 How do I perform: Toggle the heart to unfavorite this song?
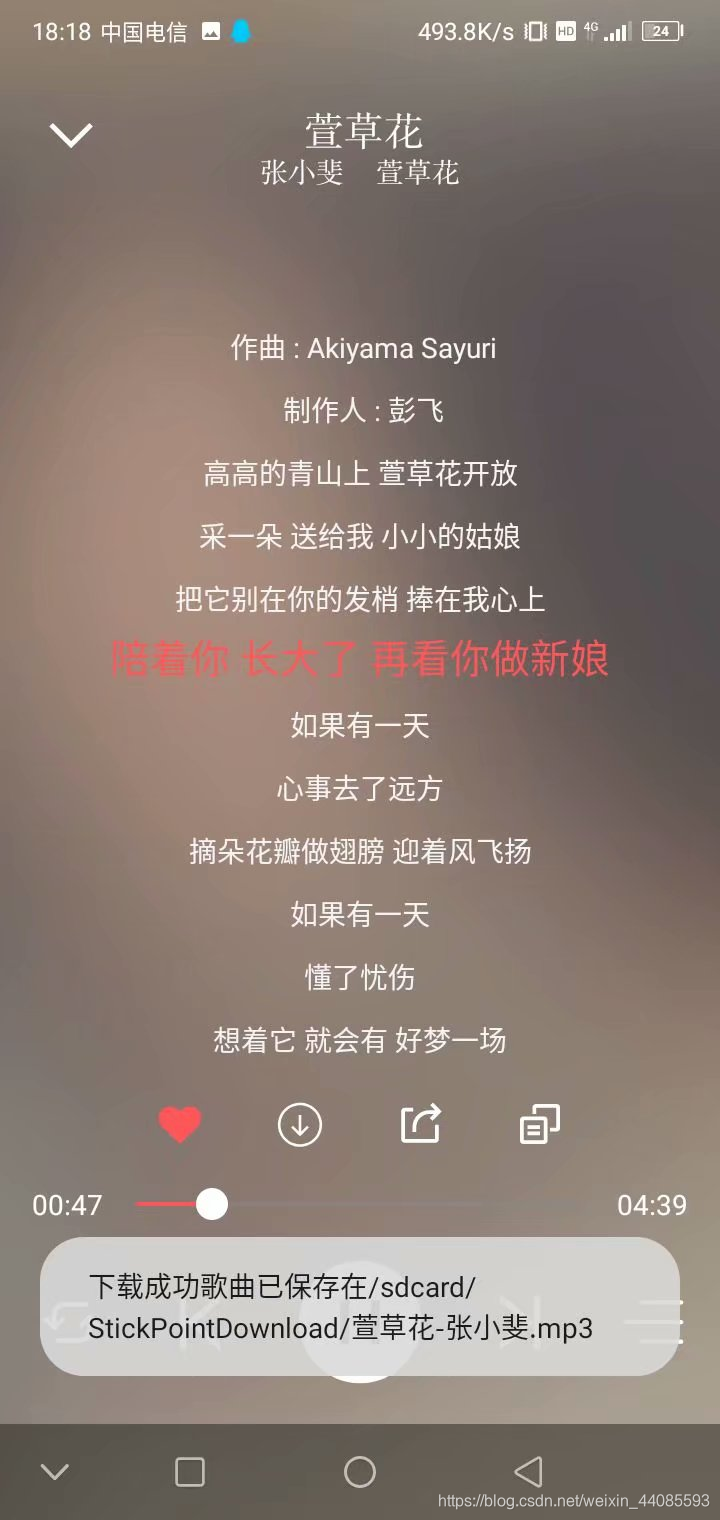coord(180,1124)
